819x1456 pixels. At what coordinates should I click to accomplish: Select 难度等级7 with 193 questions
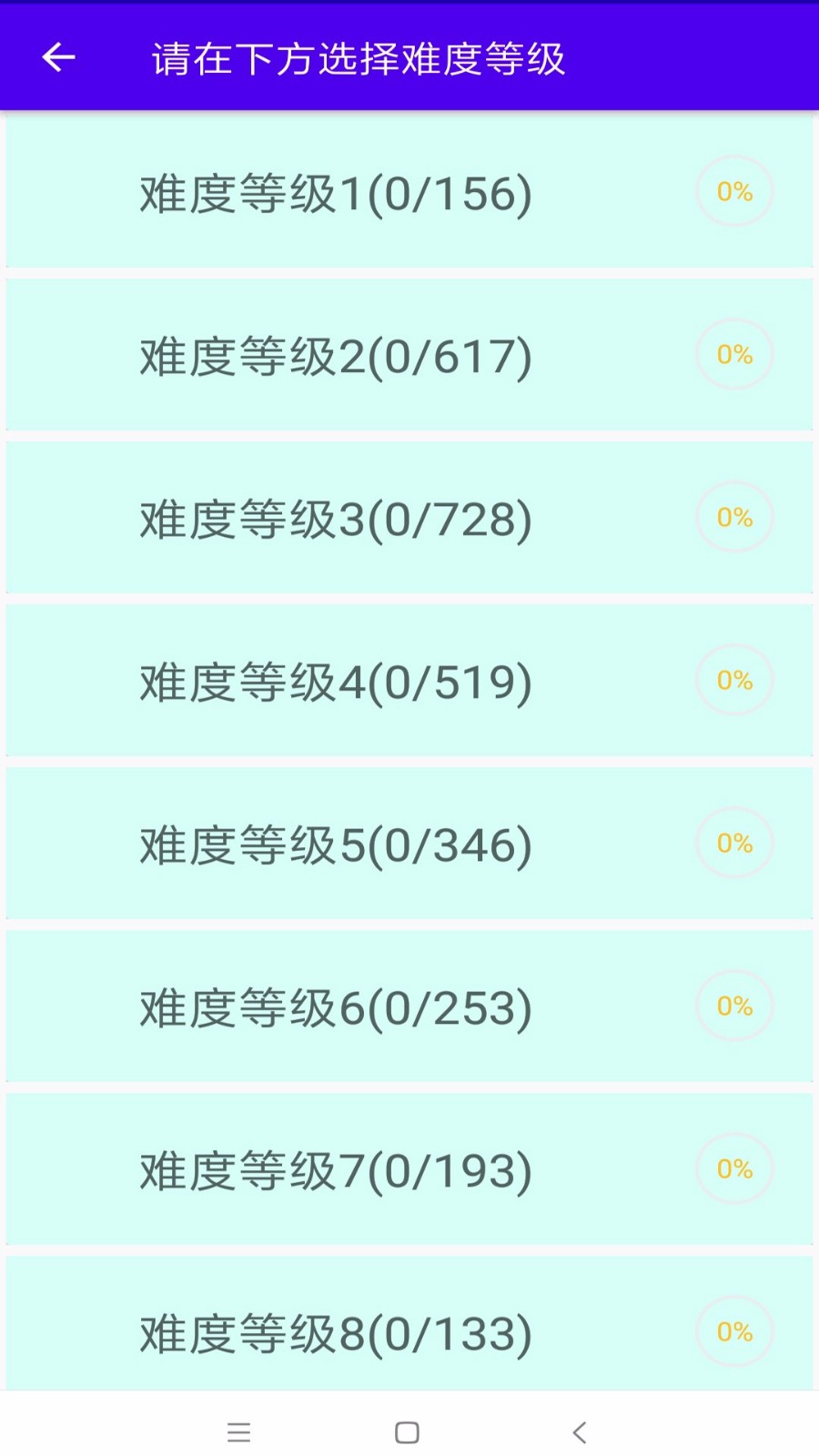pos(337,1168)
